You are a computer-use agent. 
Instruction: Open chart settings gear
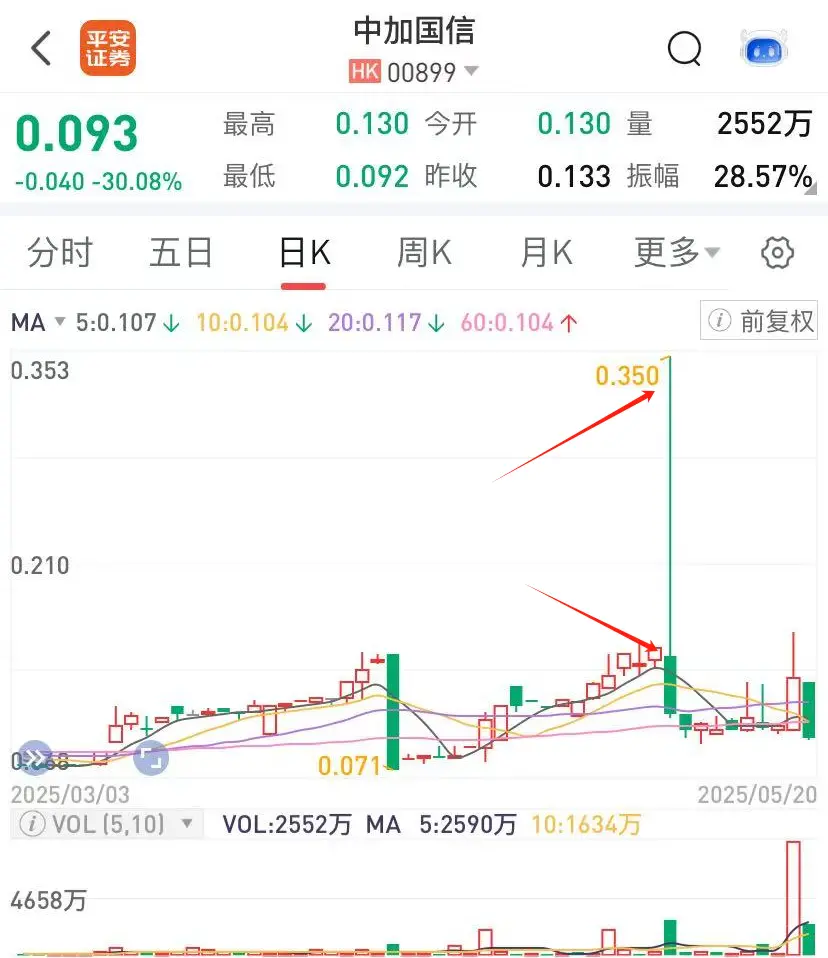point(777,253)
